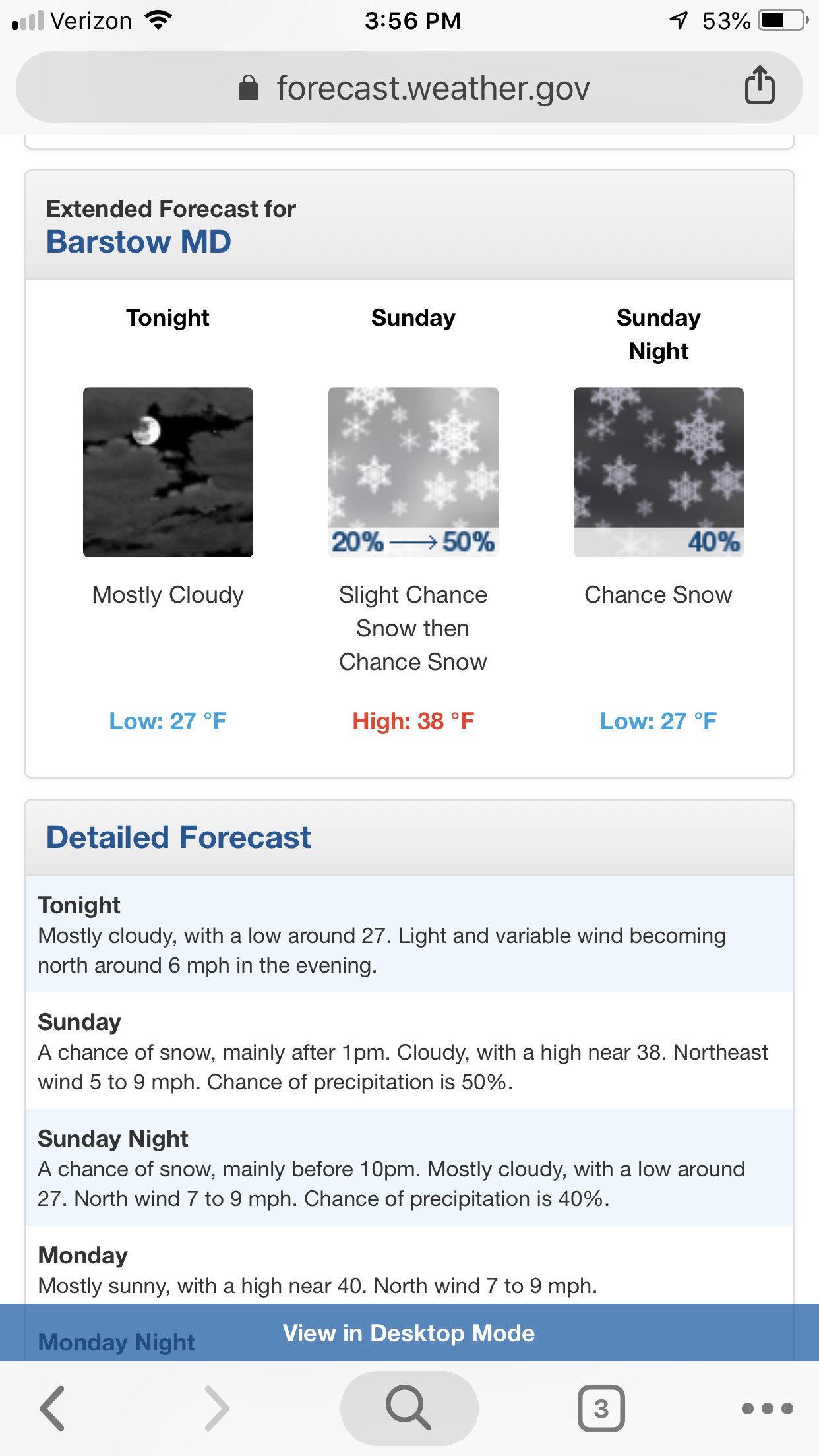Tap the forecast.weather.gov address bar
Viewport: 819px width, 1456px height.
pos(409,87)
